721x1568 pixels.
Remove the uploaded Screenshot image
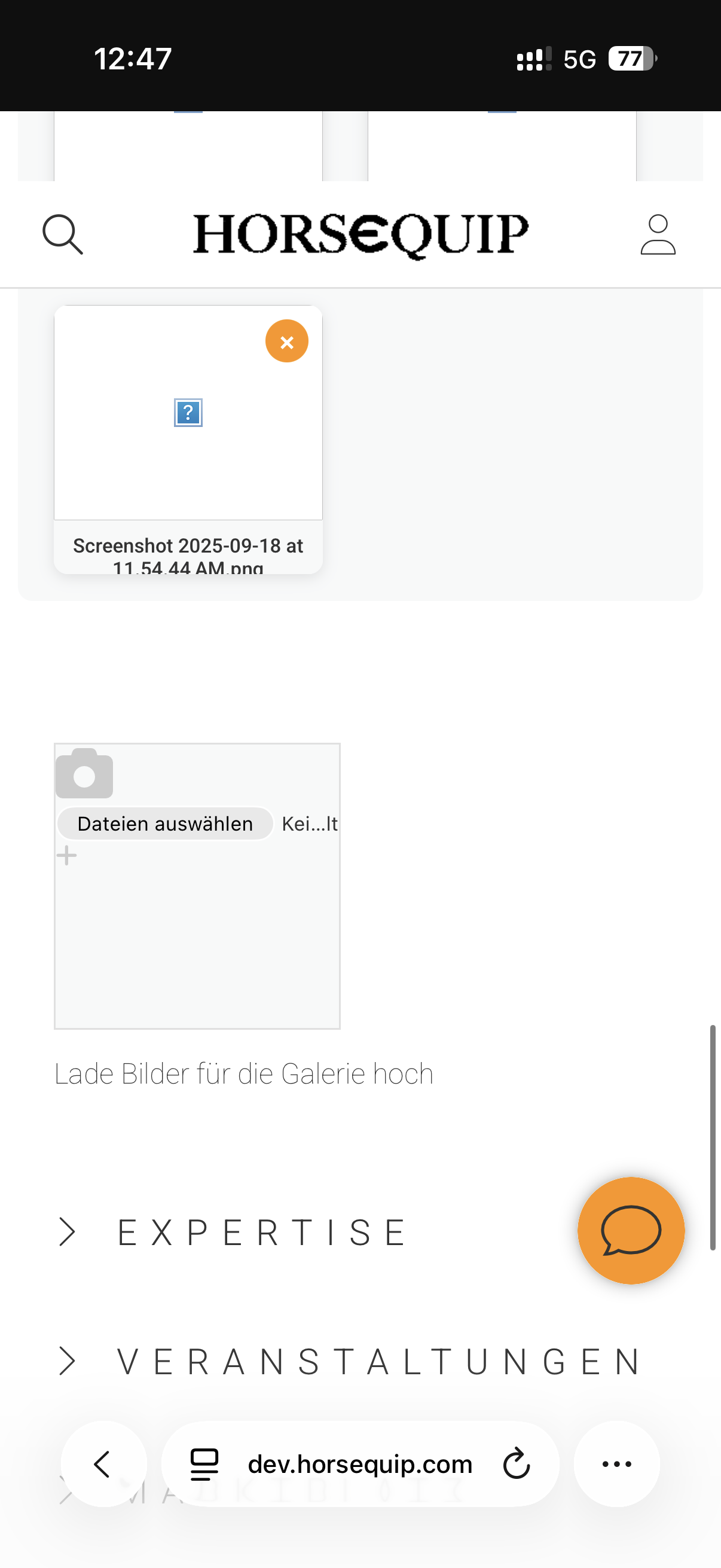click(x=286, y=341)
